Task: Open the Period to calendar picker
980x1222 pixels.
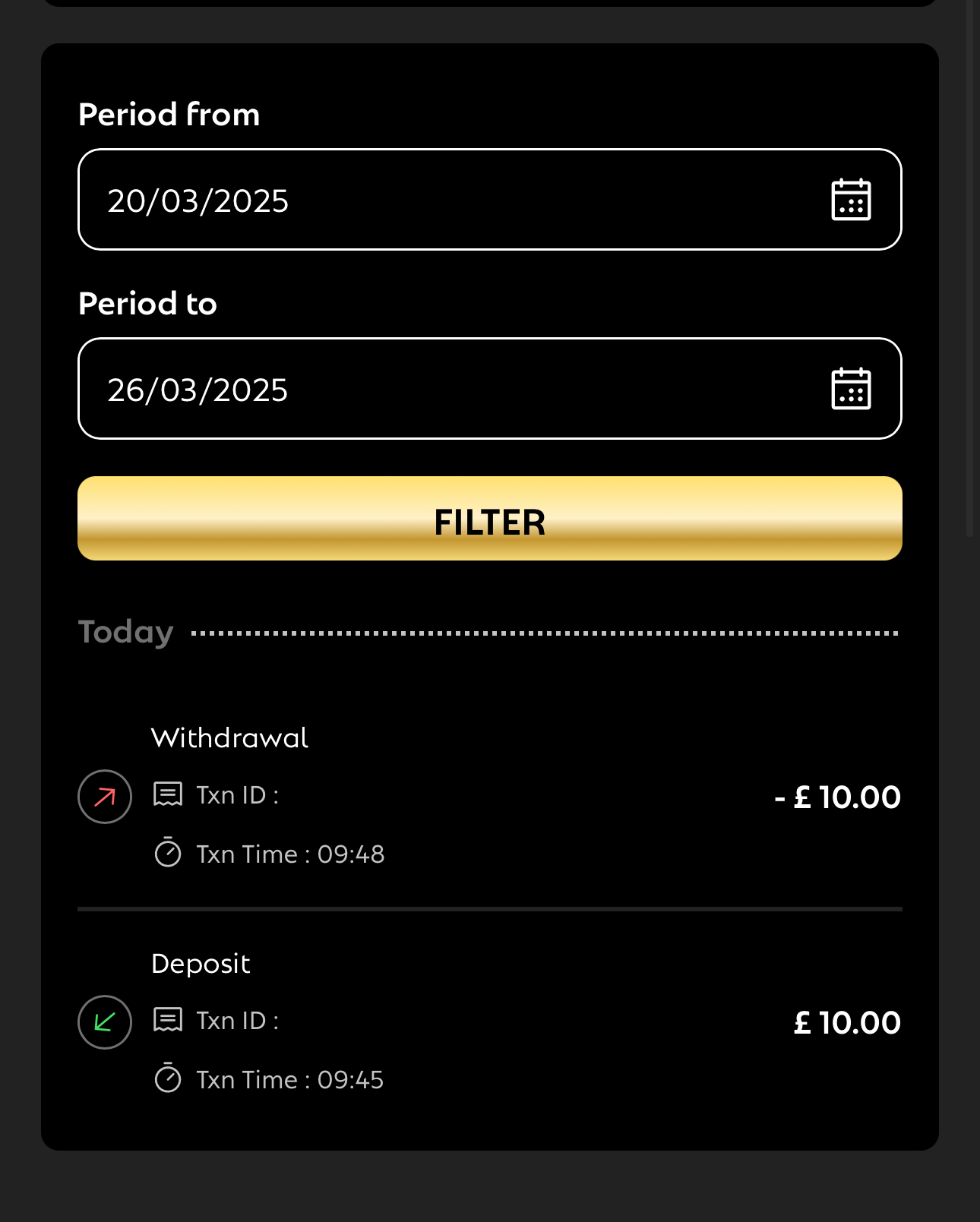Action: coord(849,388)
